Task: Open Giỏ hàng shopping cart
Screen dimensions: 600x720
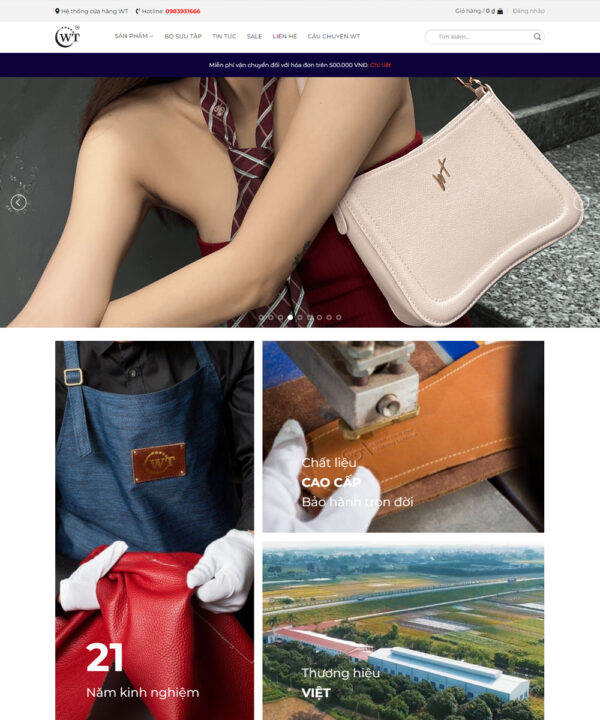Action: [x=478, y=11]
